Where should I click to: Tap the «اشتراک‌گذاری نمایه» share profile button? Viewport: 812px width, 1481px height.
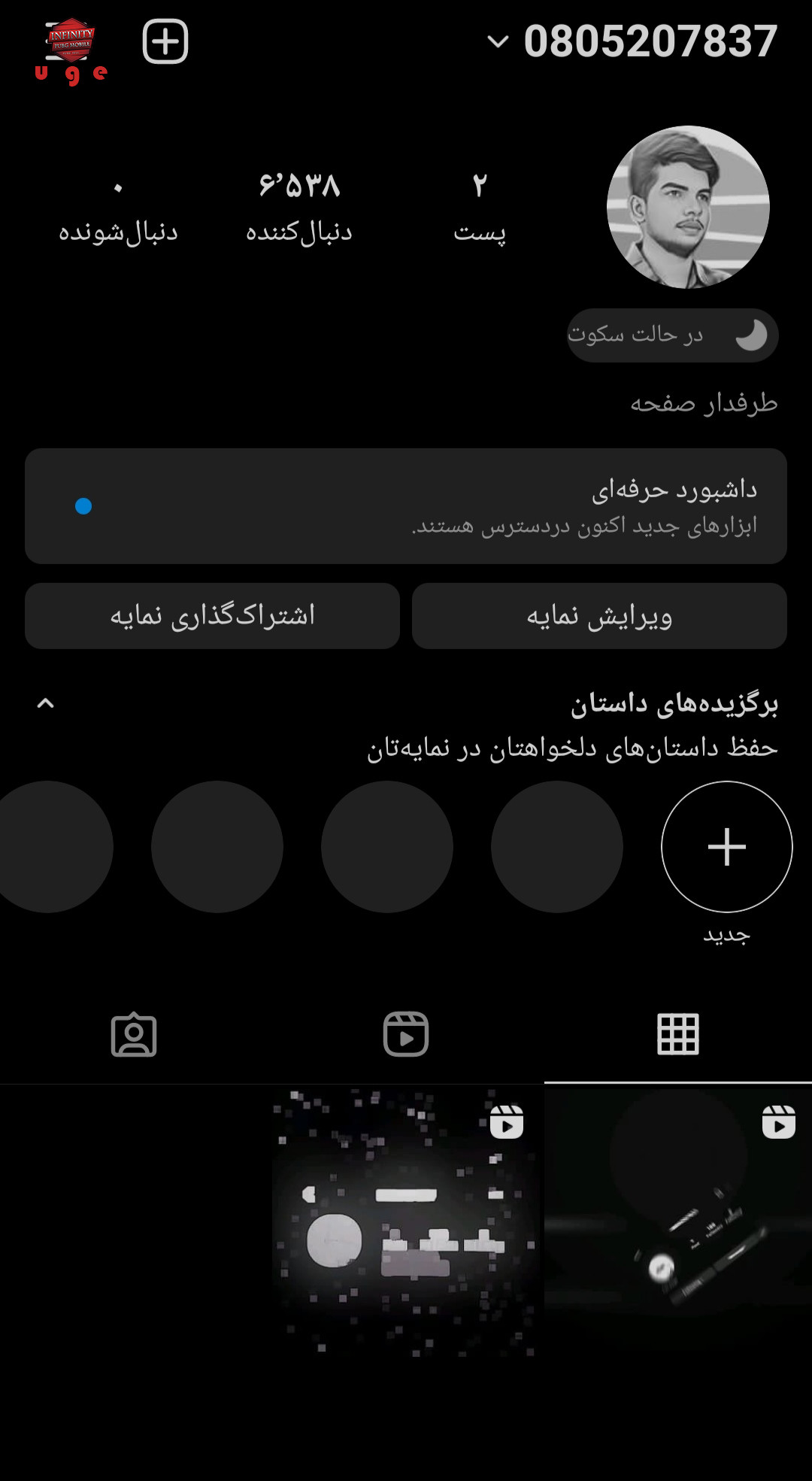[x=212, y=616]
